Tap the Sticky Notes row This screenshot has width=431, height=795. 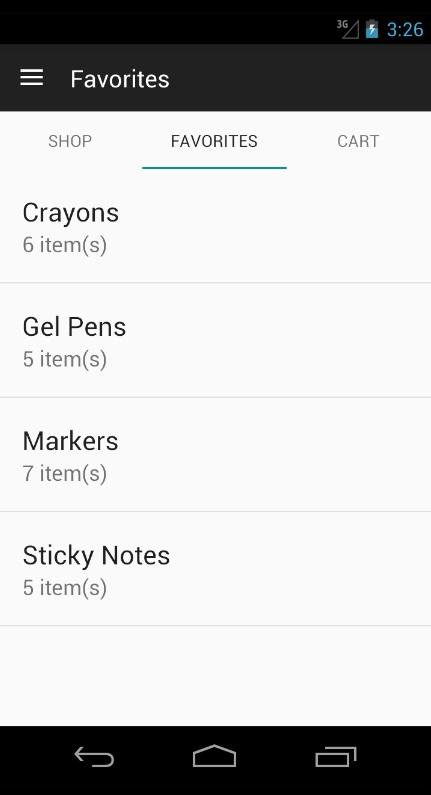pyautogui.click(x=216, y=569)
